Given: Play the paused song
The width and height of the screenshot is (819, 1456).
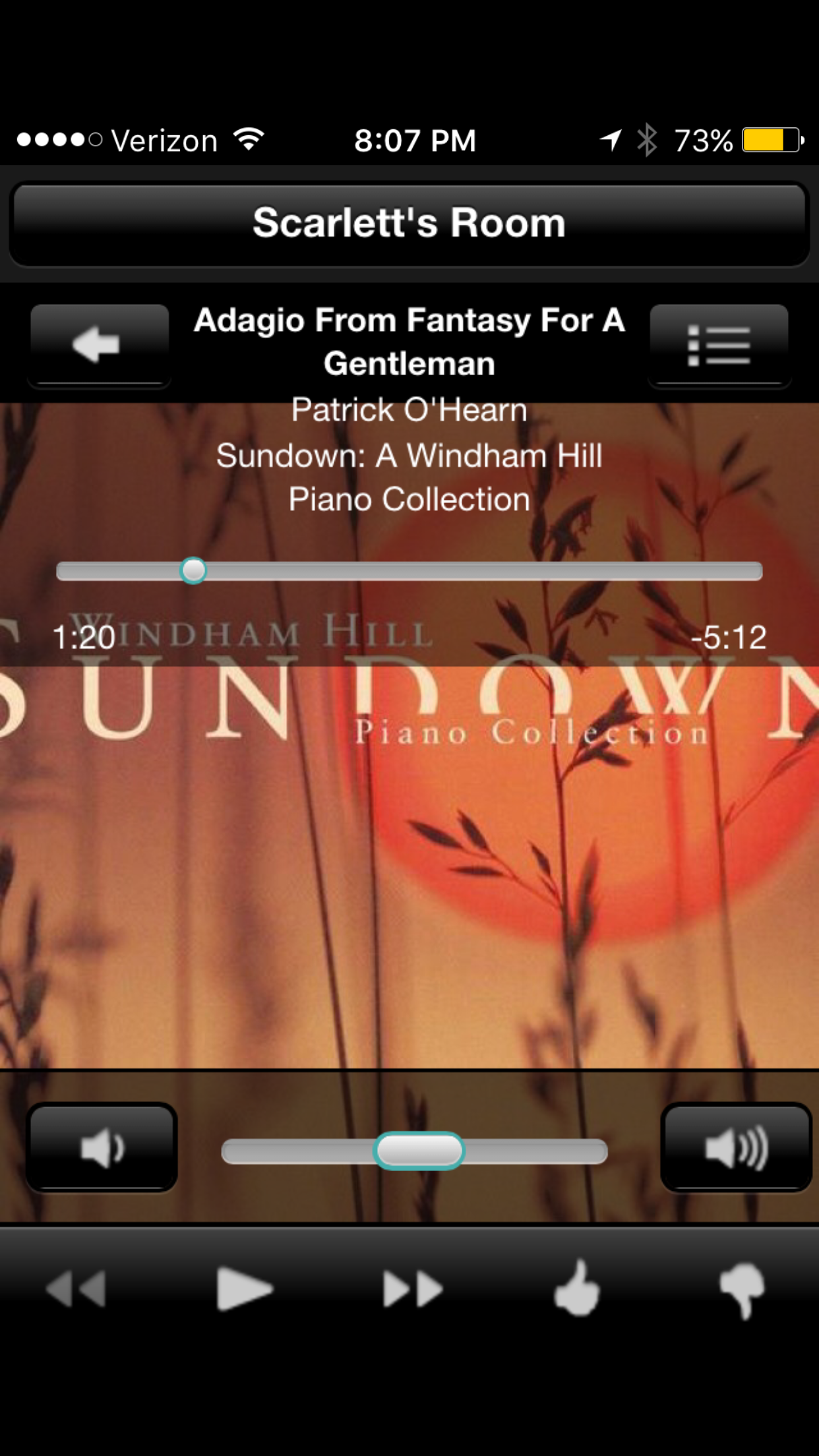Looking at the screenshot, I should (x=244, y=1289).
